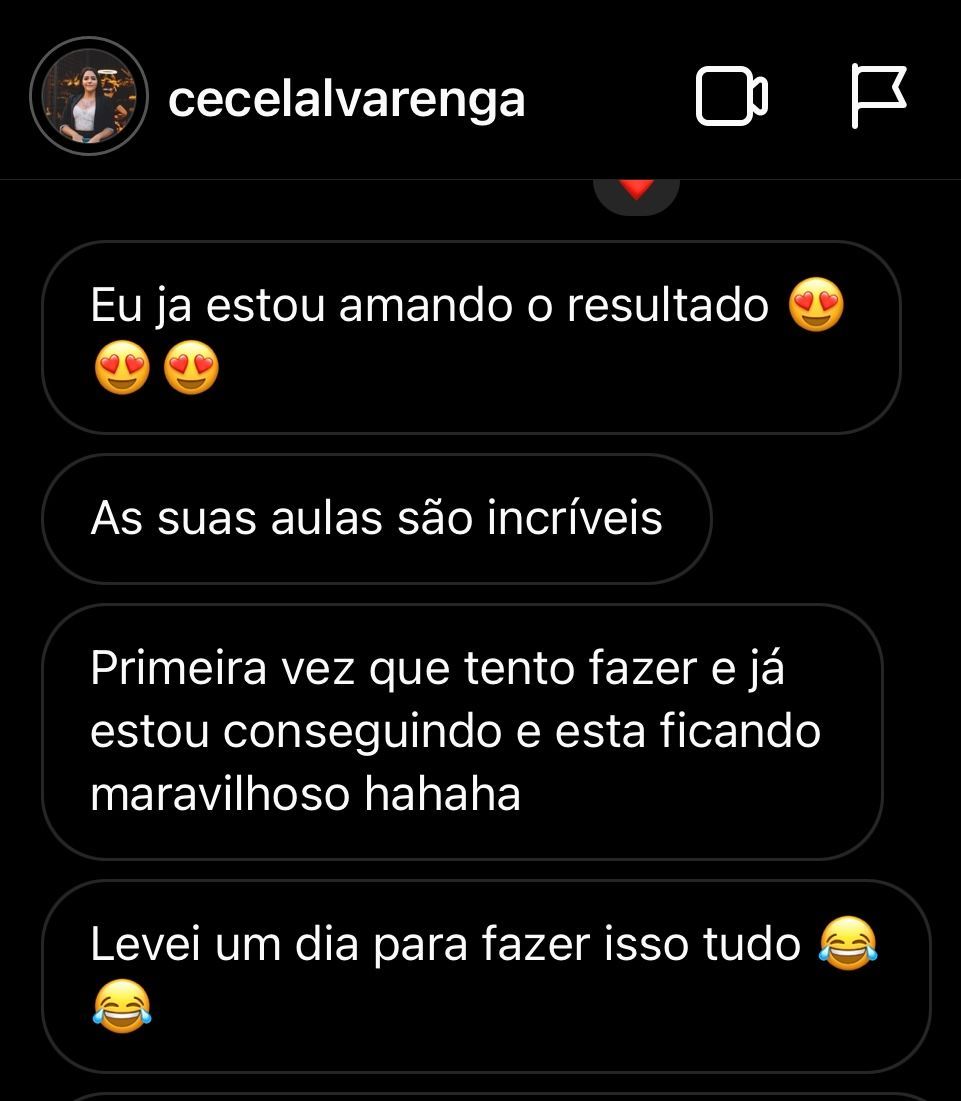Open cecelalvarenga's profile picture
The height and width of the screenshot is (1101, 961).
[x=89, y=98]
